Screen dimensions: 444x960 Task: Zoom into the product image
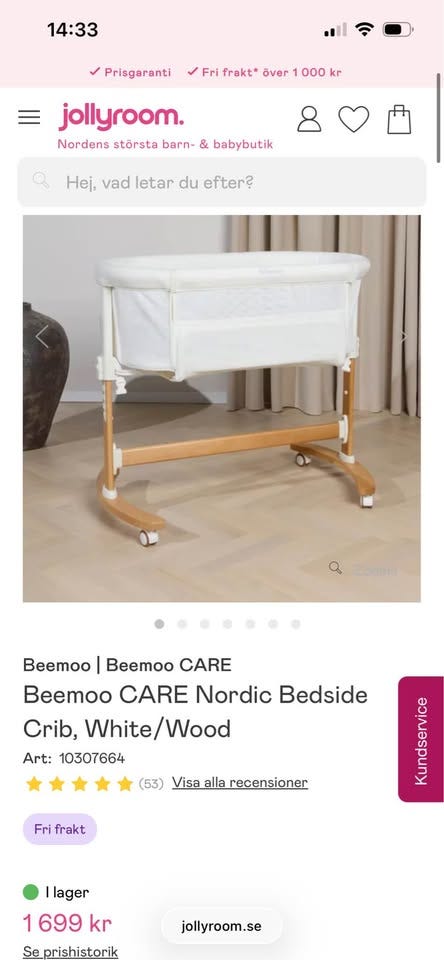click(x=363, y=569)
